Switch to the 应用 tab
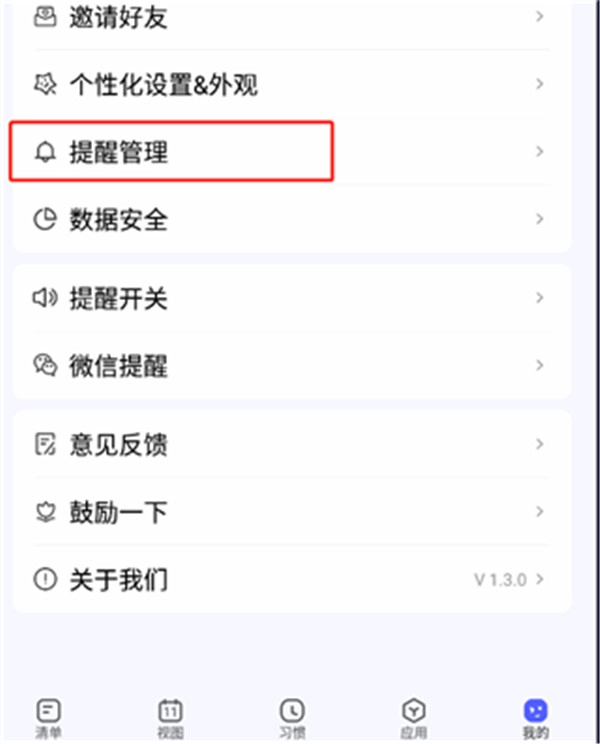This screenshot has height=744, width=600. 414,718
